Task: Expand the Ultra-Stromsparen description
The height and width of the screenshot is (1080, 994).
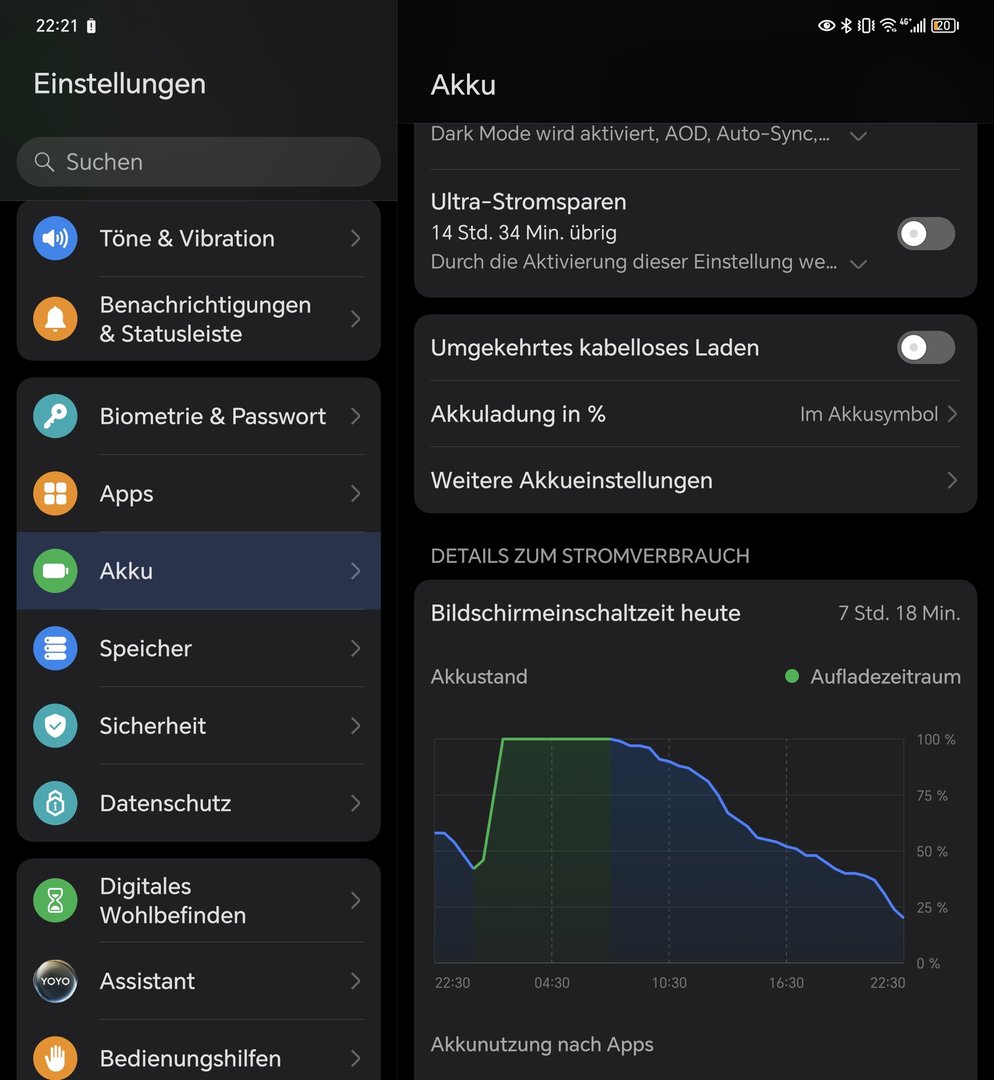Action: pos(857,264)
